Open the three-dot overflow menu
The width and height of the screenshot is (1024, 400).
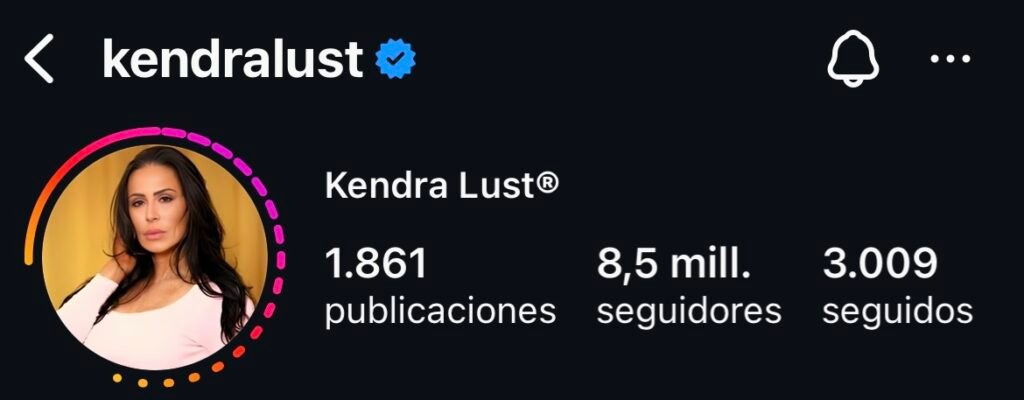click(x=950, y=60)
